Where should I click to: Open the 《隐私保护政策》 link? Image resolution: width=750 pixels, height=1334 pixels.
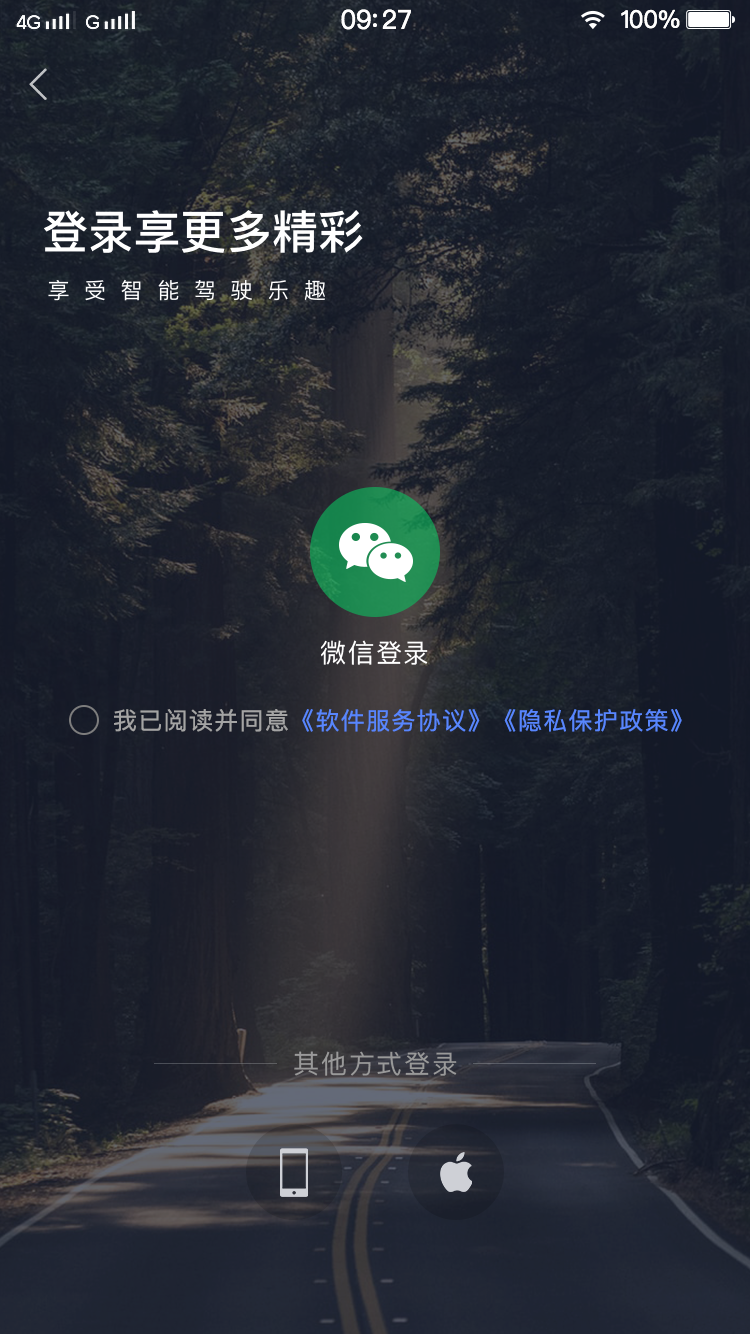(593, 720)
